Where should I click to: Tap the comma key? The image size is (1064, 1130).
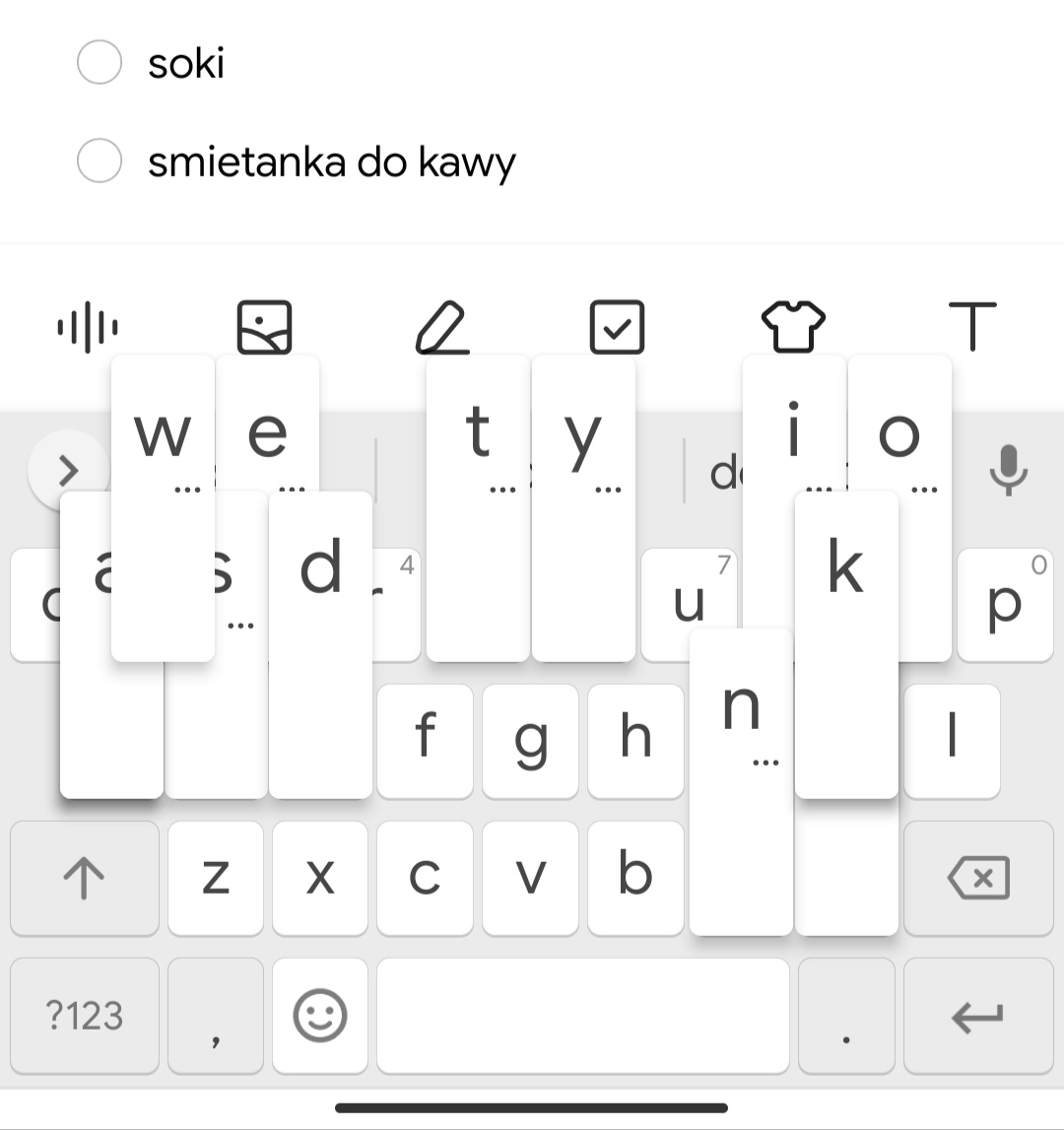pyautogui.click(x=215, y=1016)
